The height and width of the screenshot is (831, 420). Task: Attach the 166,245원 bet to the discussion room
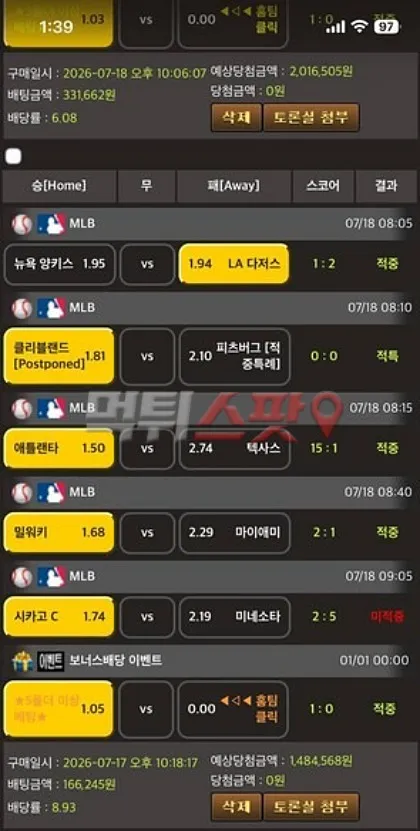click(x=311, y=807)
